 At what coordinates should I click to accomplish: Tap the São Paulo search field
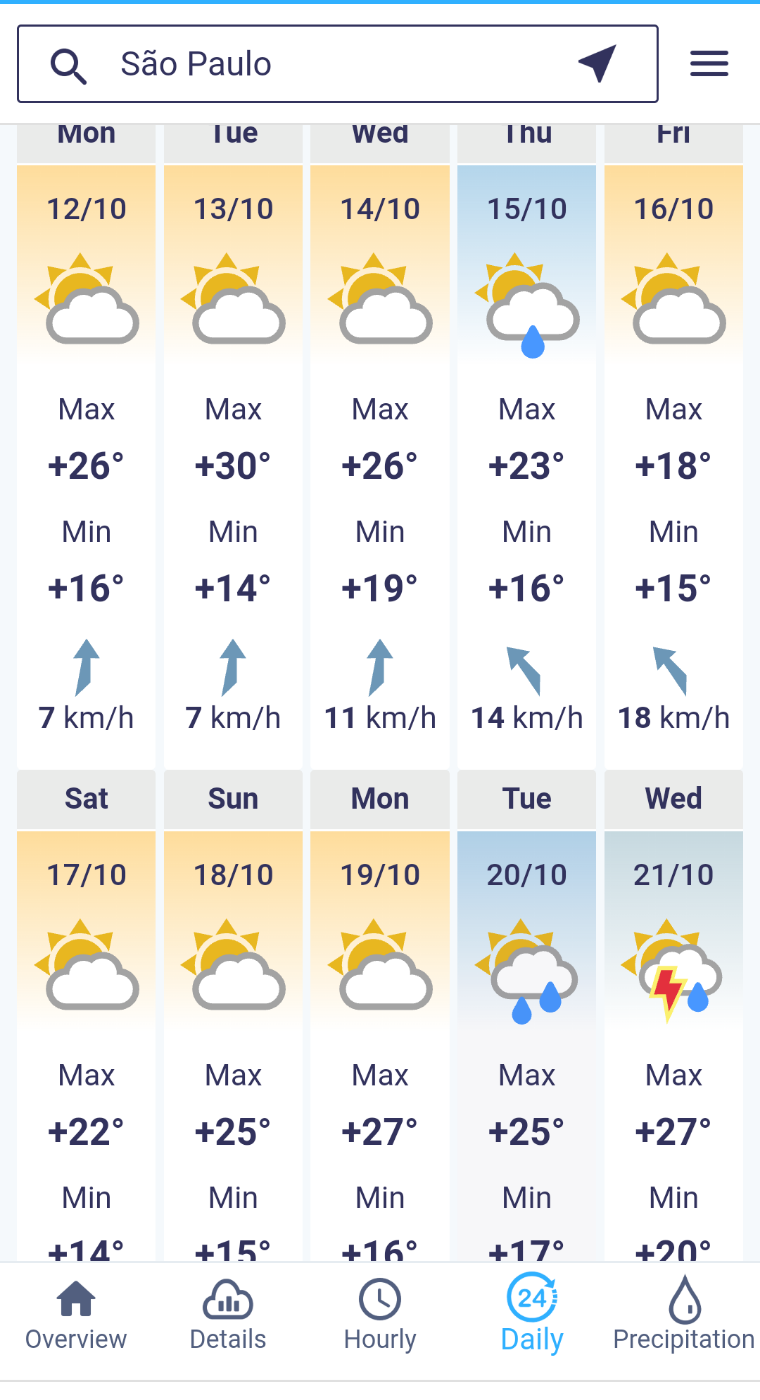pos(337,64)
